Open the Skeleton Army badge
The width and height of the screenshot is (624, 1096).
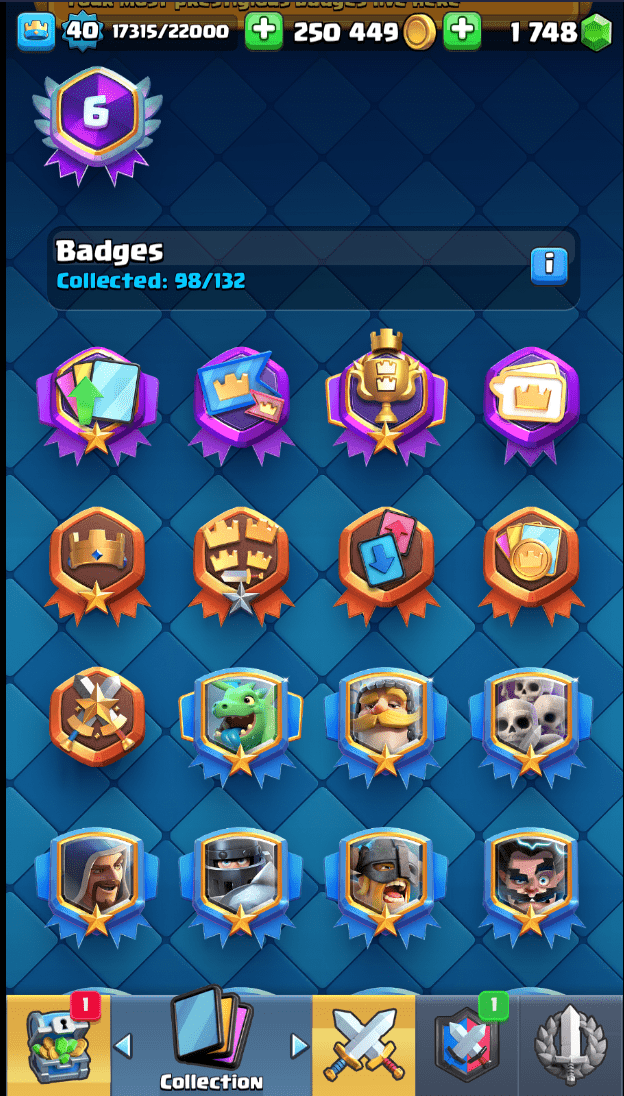530,718
